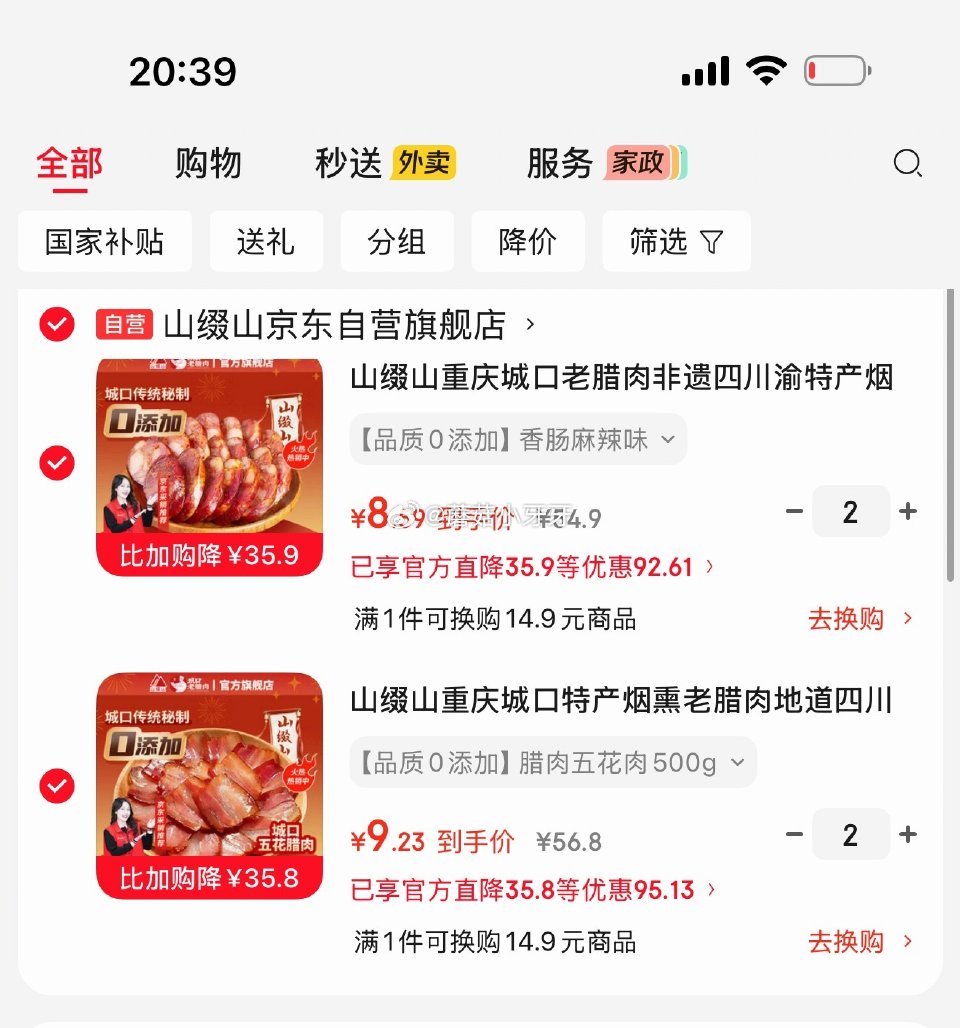Expand the 腊肉五花肉500g variant dropdown

pos(553,763)
